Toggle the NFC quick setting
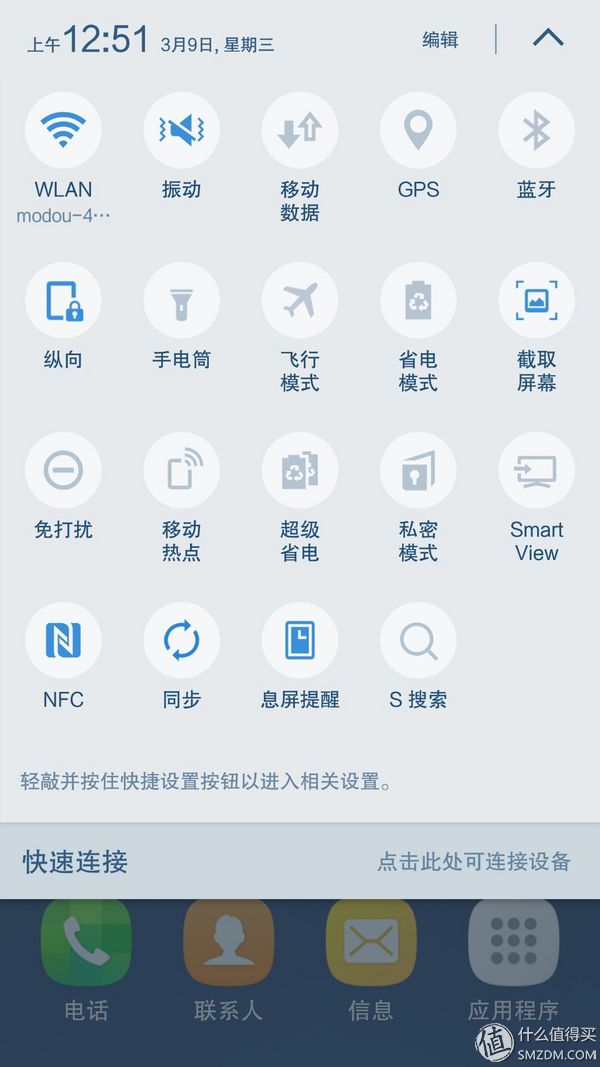The height and width of the screenshot is (1067, 600). 63,641
